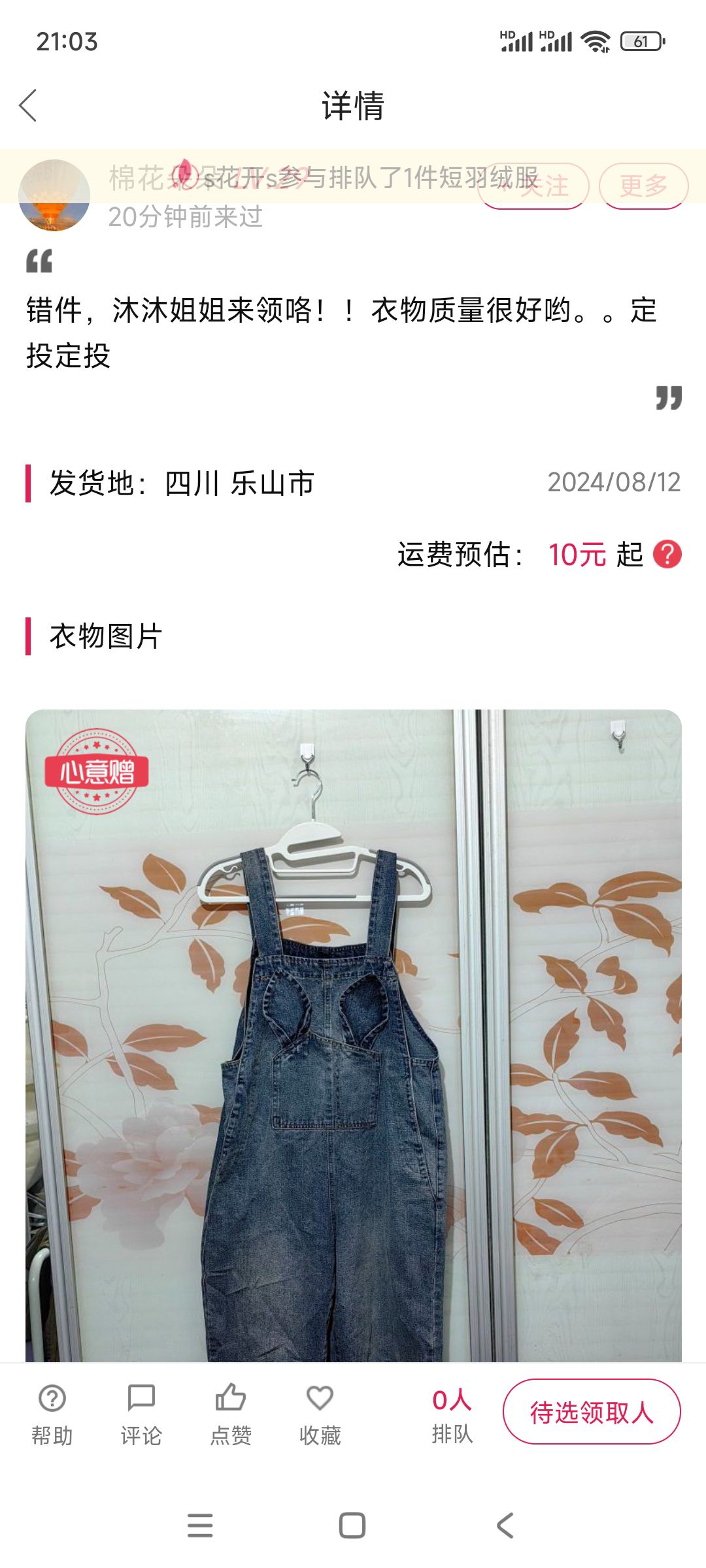The width and height of the screenshot is (706, 1568).
Task: View the denim overalls photo
Action: 354,1036
